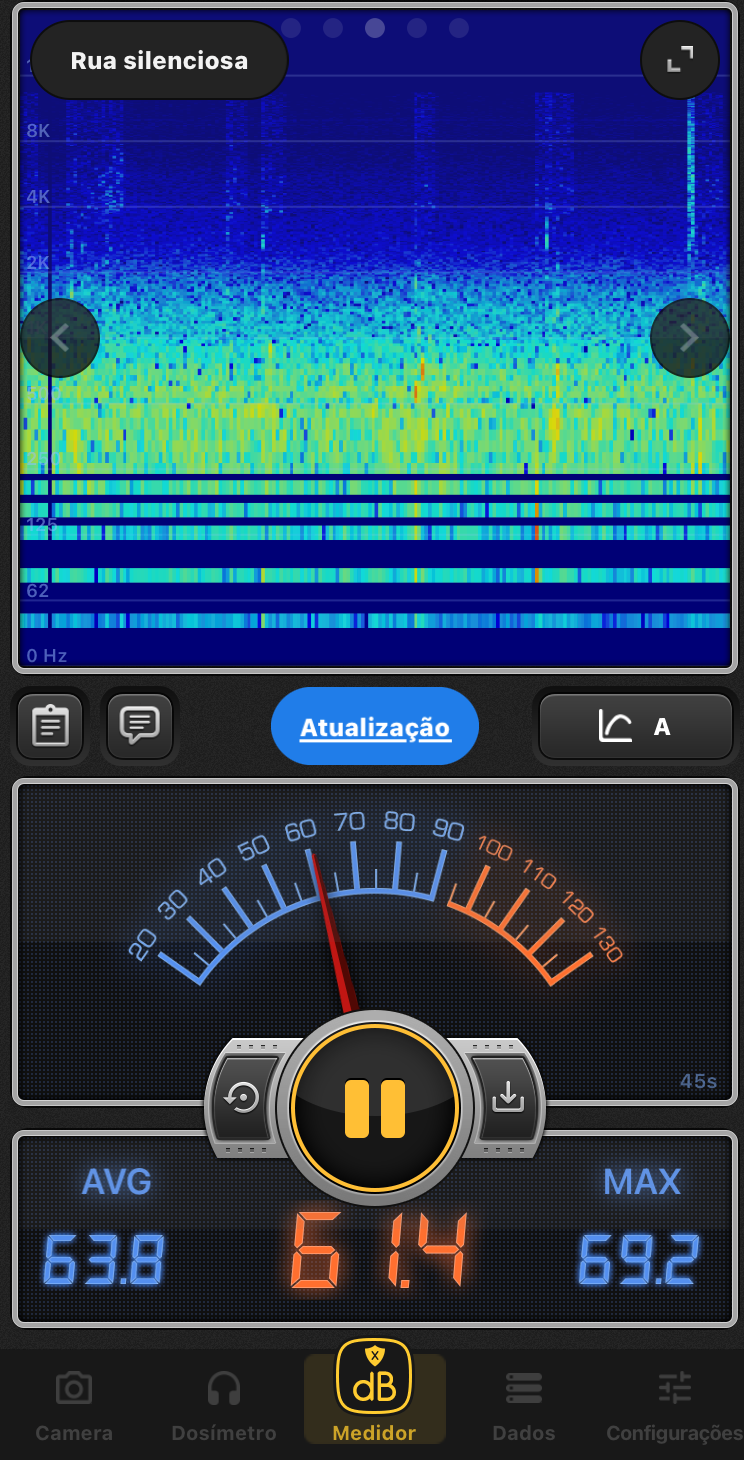The height and width of the screenshot is (1460, 744).
Task: Go to the previous chart view
Action: (x=60, y=338)
